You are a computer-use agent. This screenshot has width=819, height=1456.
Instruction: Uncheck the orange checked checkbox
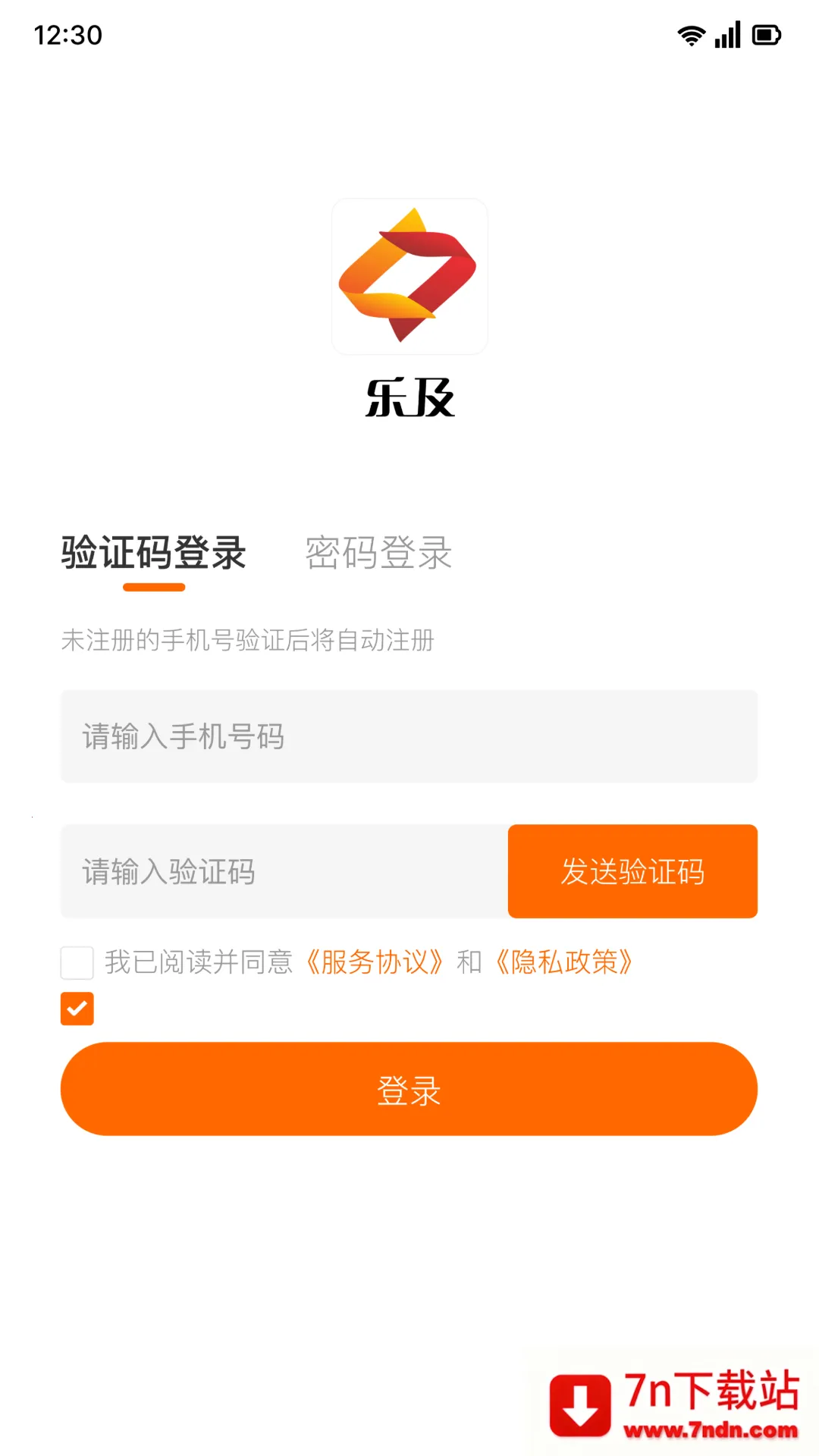[77, 1009]
